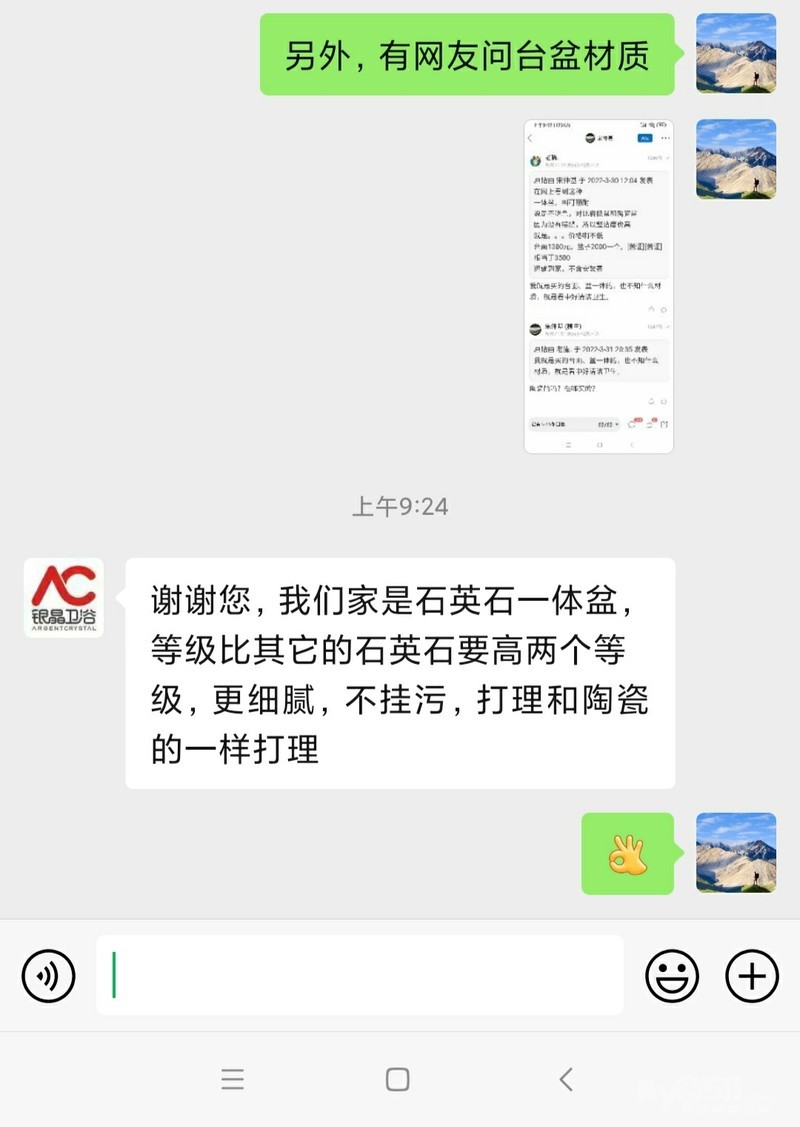Open the shared screenshot image
Viewport: 800px width, 1127px height.
pyautogui.click(x=598, y=286)
